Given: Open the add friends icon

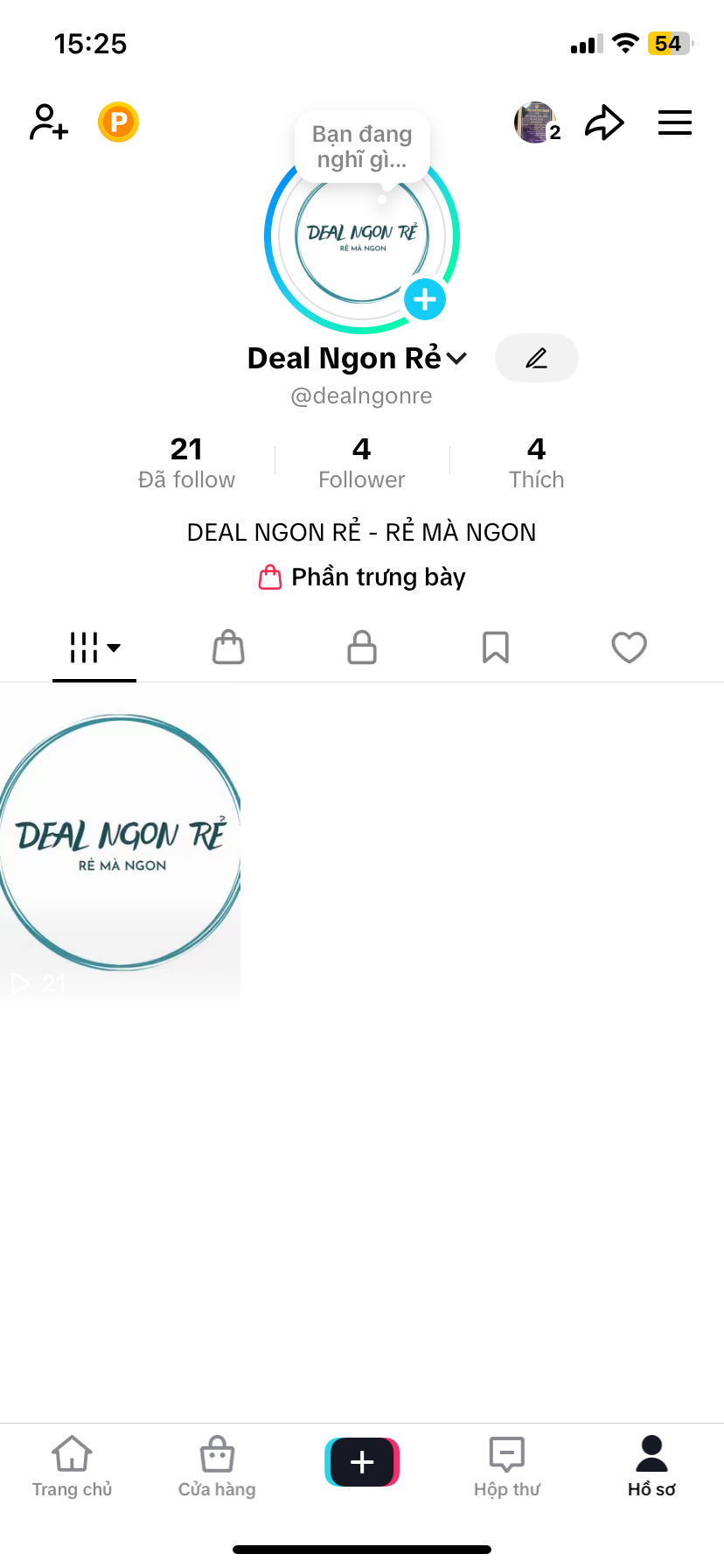Looking at the screenshot, I should tap(49, 122).
